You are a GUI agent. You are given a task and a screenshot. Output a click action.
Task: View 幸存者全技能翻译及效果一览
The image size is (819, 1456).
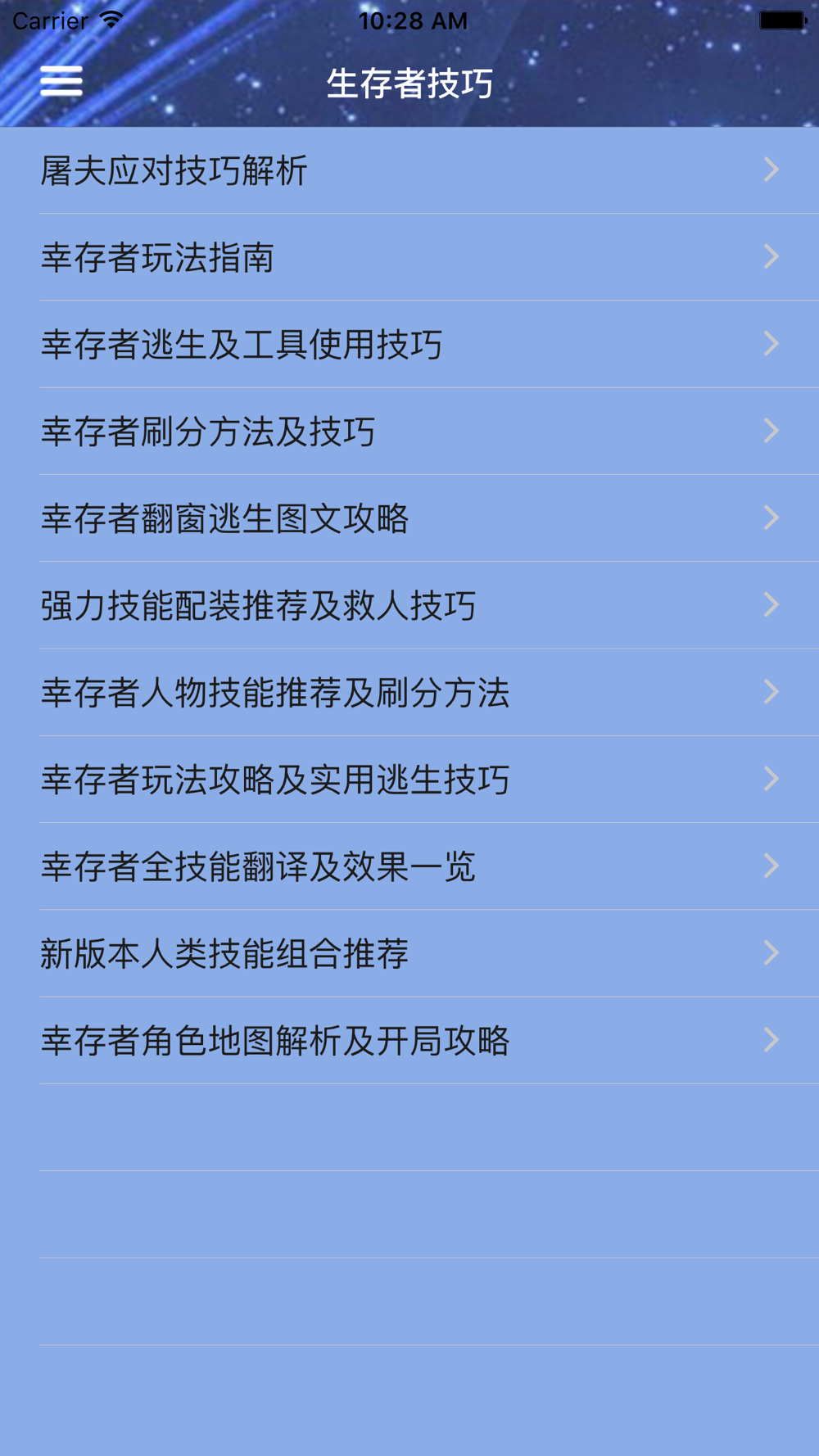coord(409,866)
